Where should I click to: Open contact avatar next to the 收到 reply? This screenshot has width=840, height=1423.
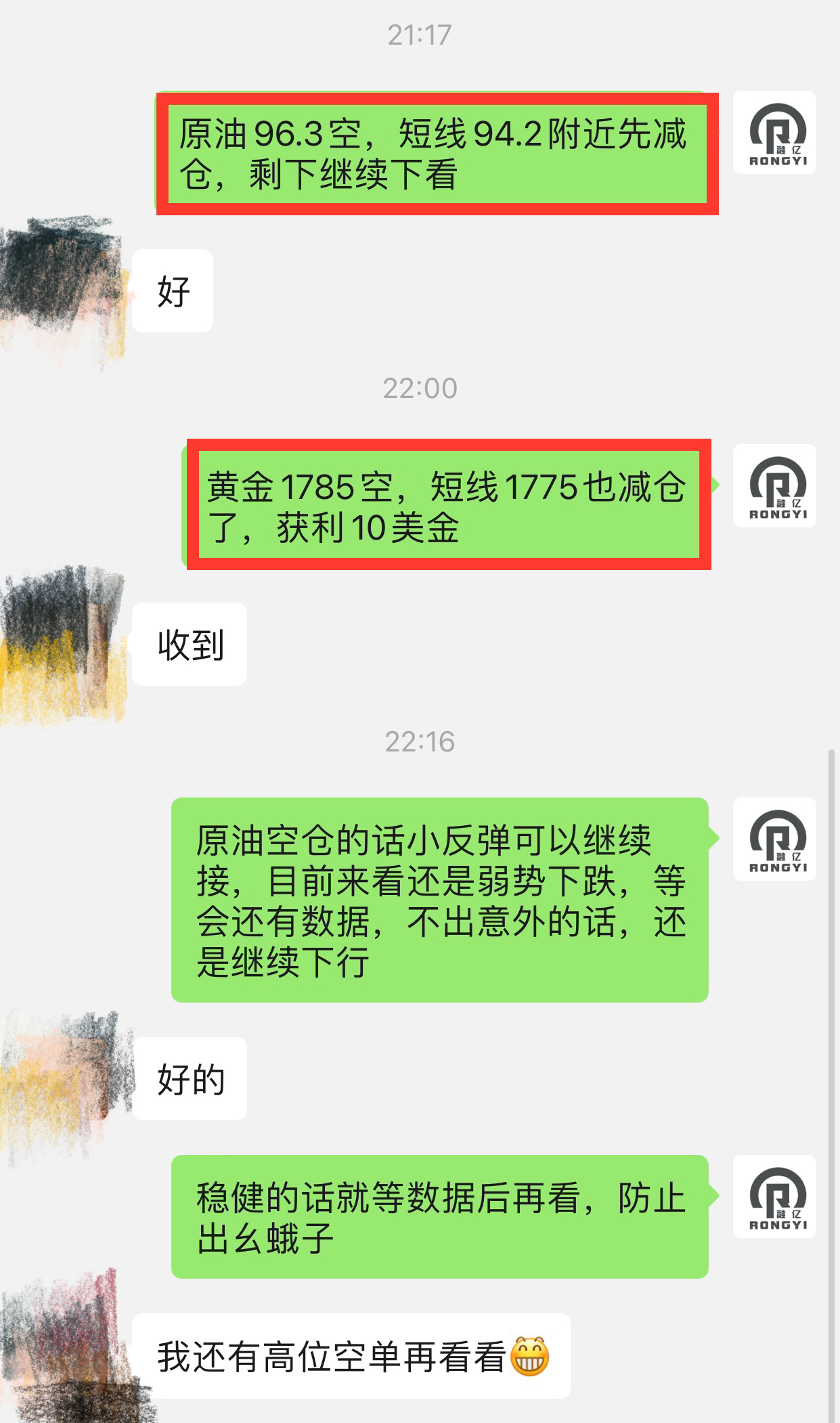[x=64, y=644]
